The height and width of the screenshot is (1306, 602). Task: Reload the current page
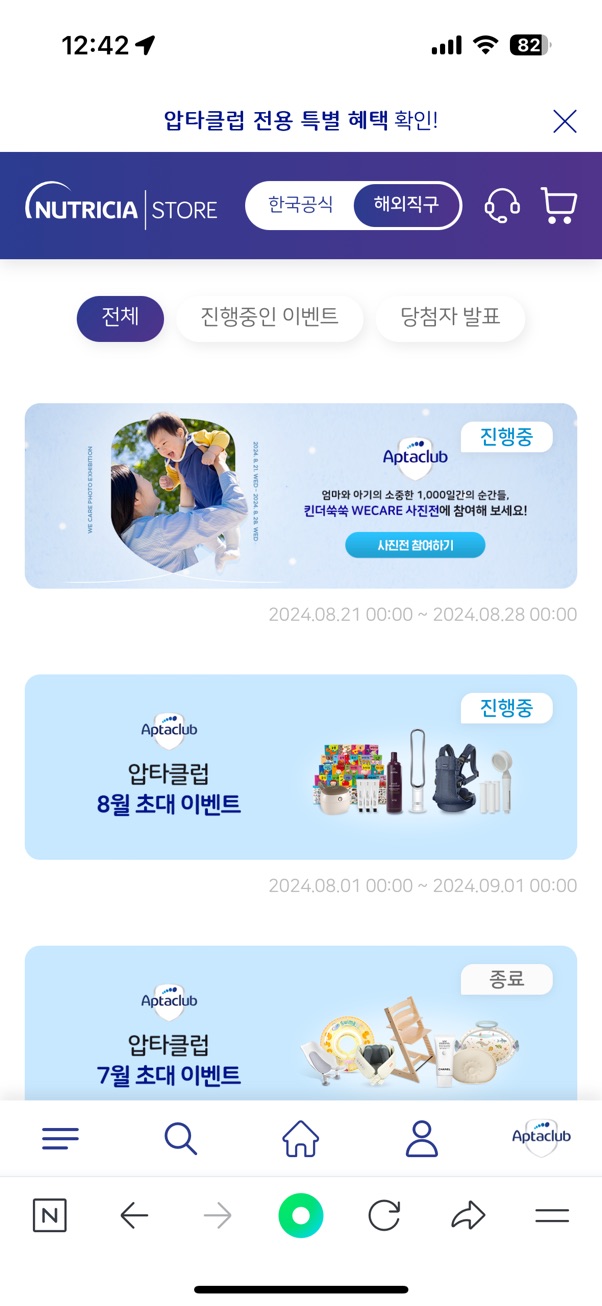point(384,1216)
